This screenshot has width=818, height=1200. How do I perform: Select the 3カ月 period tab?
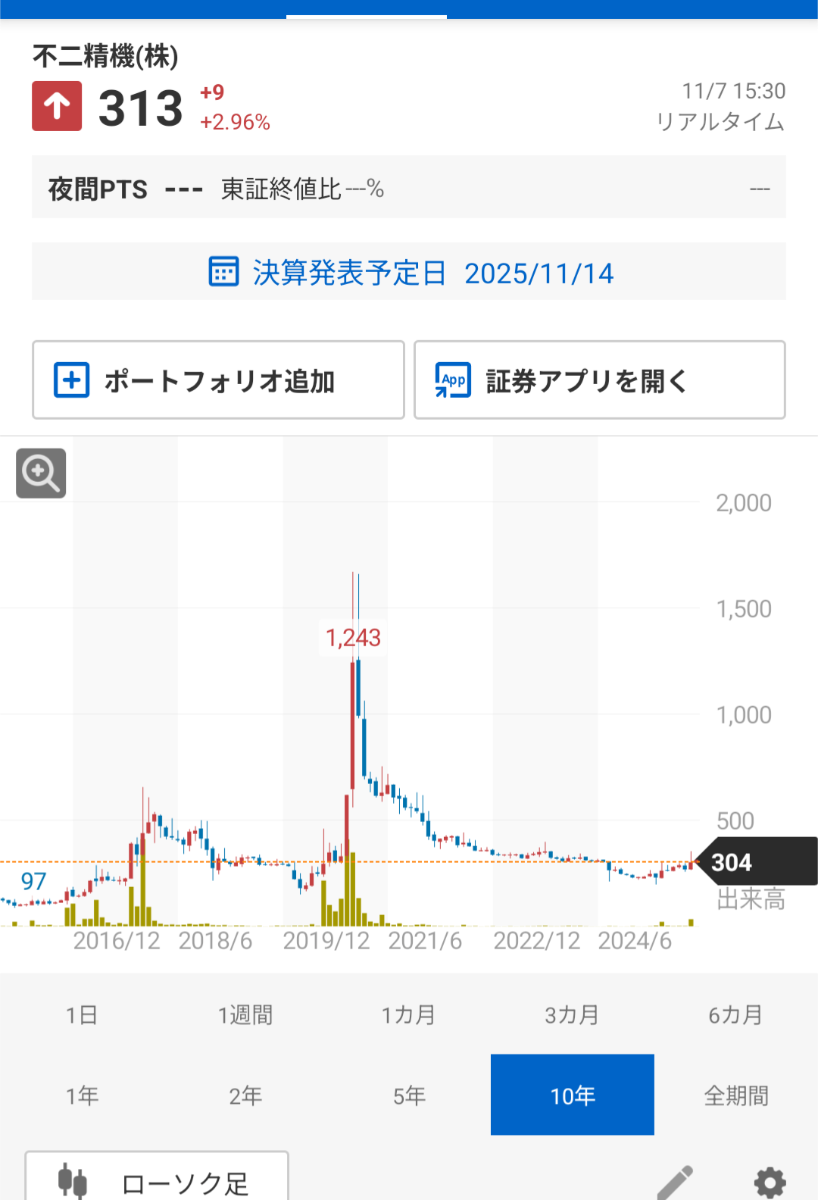(572, 1014)
